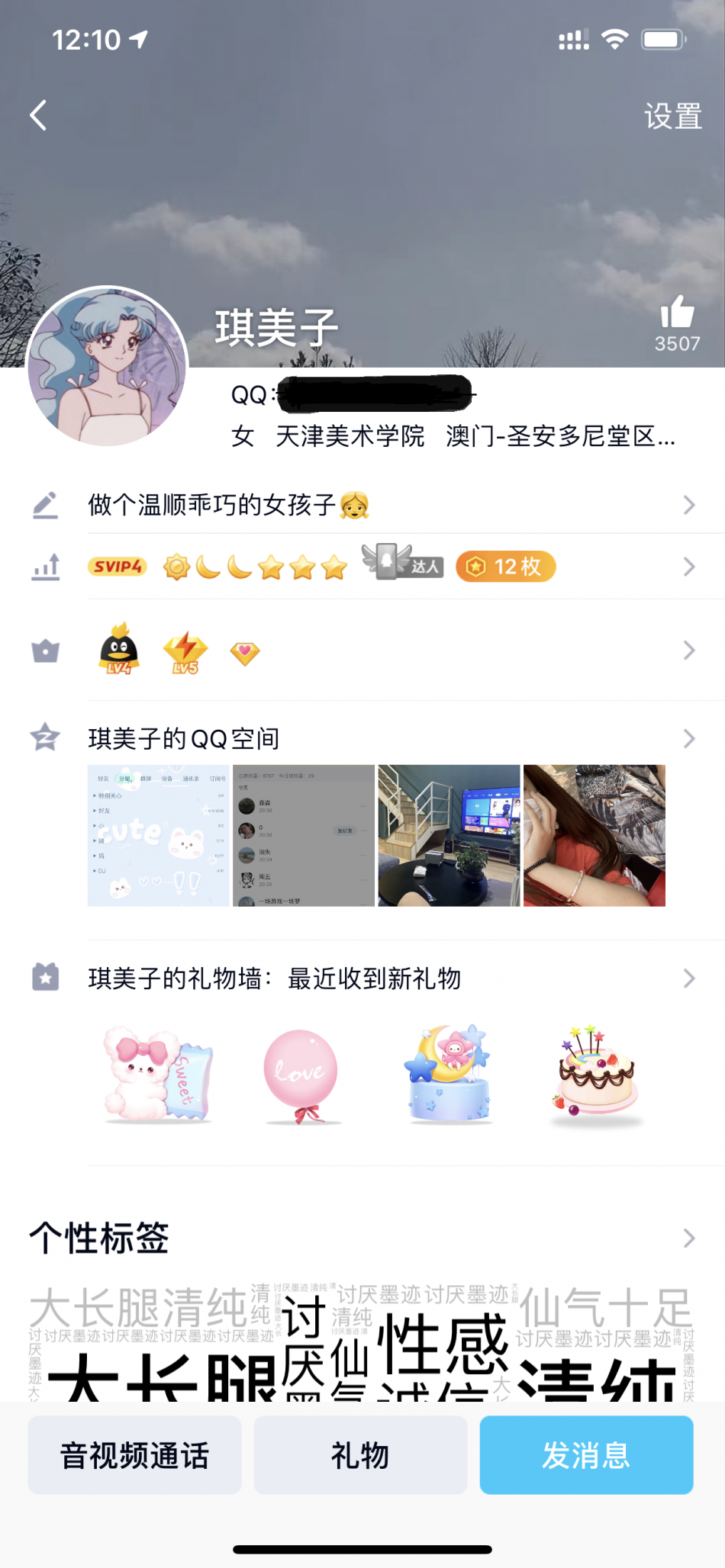Go back using the top-left arrow
The height and width of the screenshot is (1568, 725).
[x=39, y=116]
